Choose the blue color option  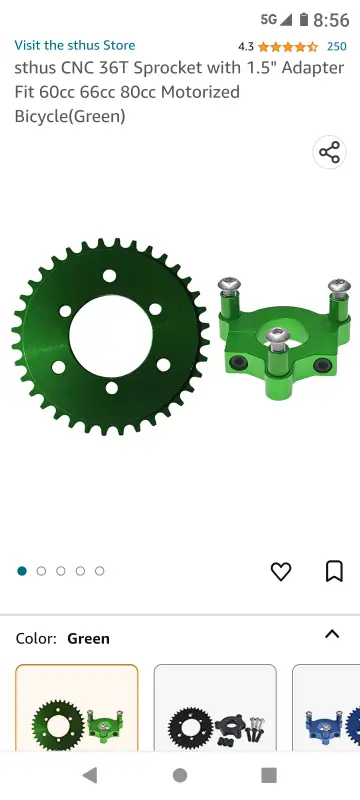tap(326, 707)
